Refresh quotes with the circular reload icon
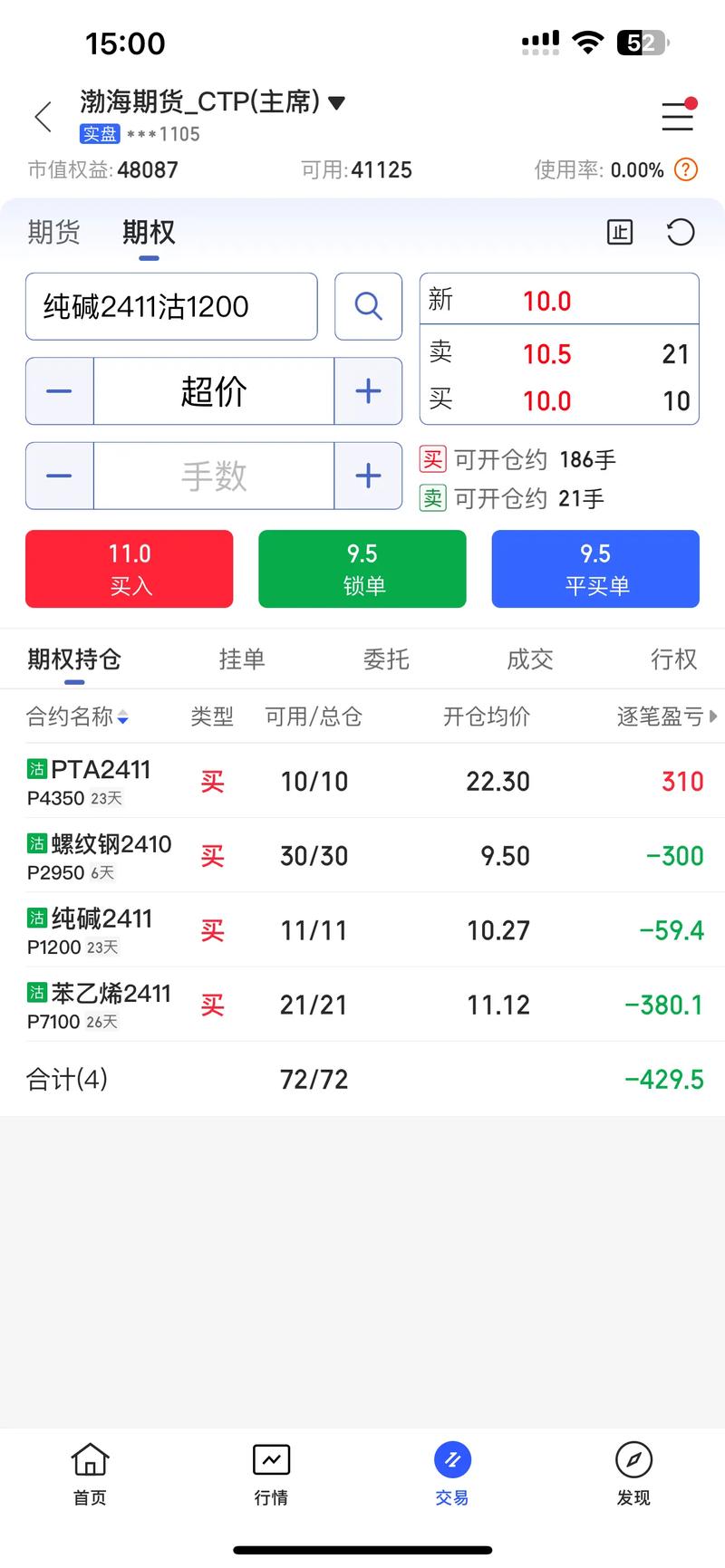Screen dimensions: 725x1568 pos(680,233)
